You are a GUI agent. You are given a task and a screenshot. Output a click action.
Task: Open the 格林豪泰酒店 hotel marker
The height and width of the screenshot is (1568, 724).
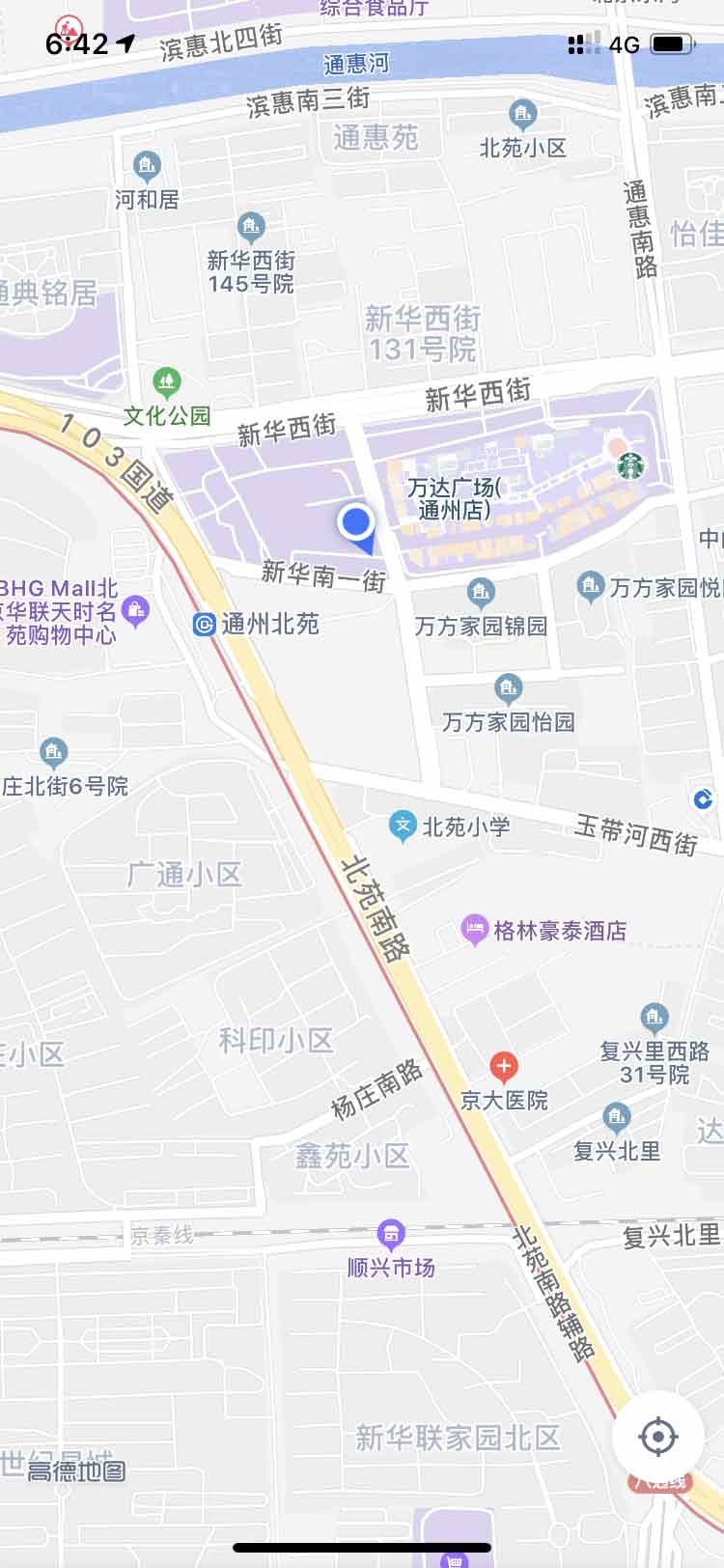point(474,931)
